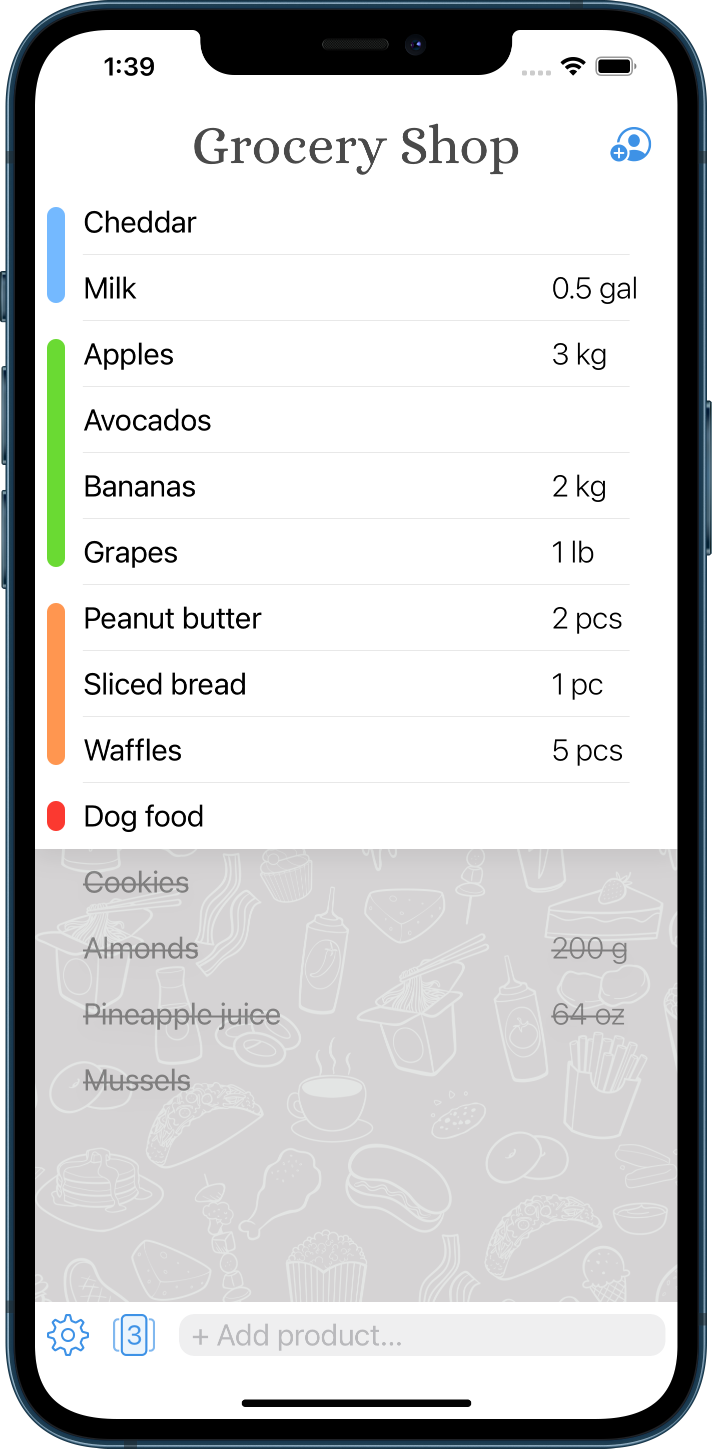Uncheck the crossed-out Almonds item

pos(356,948)
